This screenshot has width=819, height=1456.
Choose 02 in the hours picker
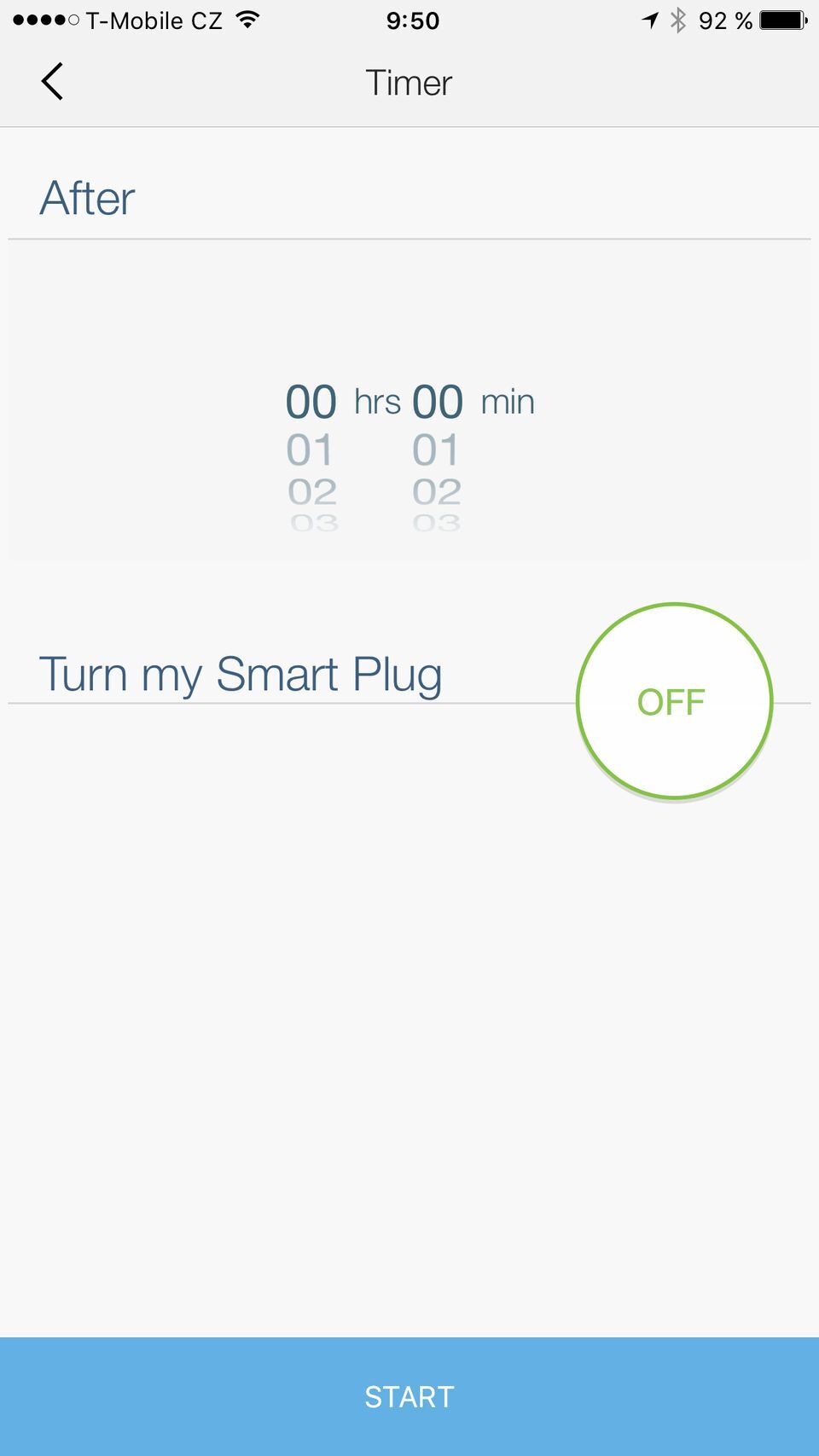(x=312, y=492)
